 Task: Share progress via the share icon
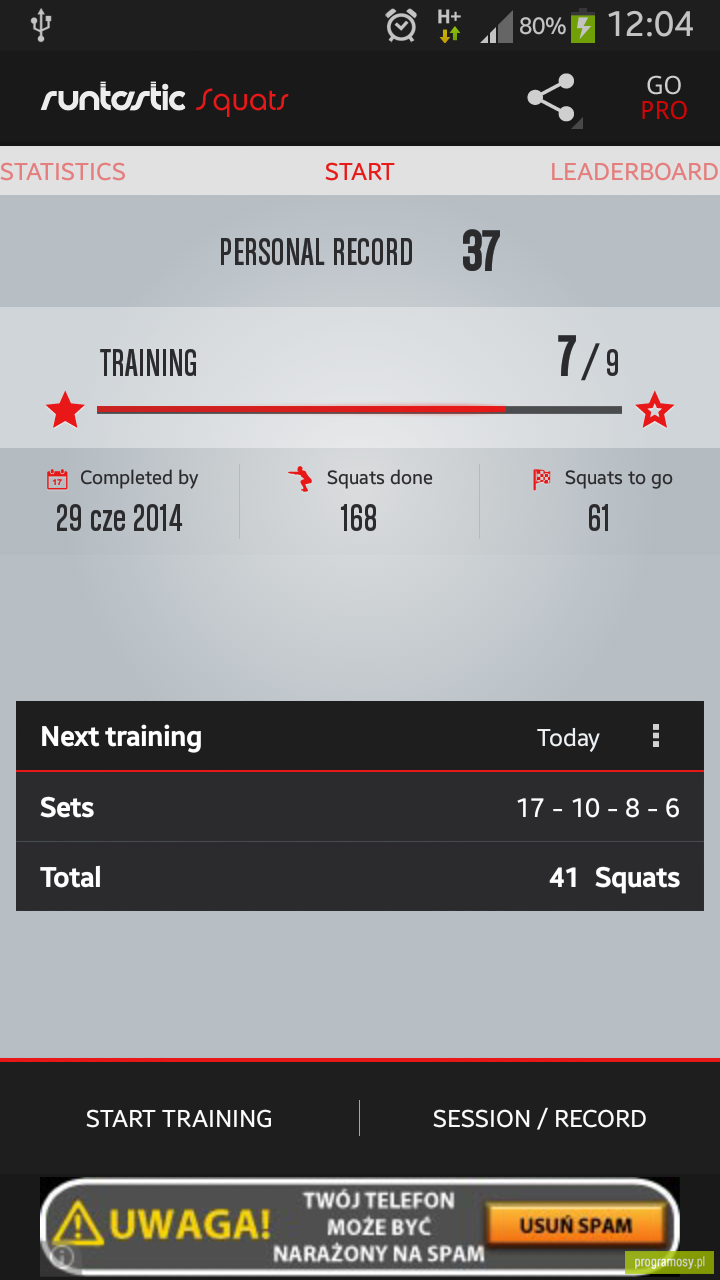click(551, 98)
